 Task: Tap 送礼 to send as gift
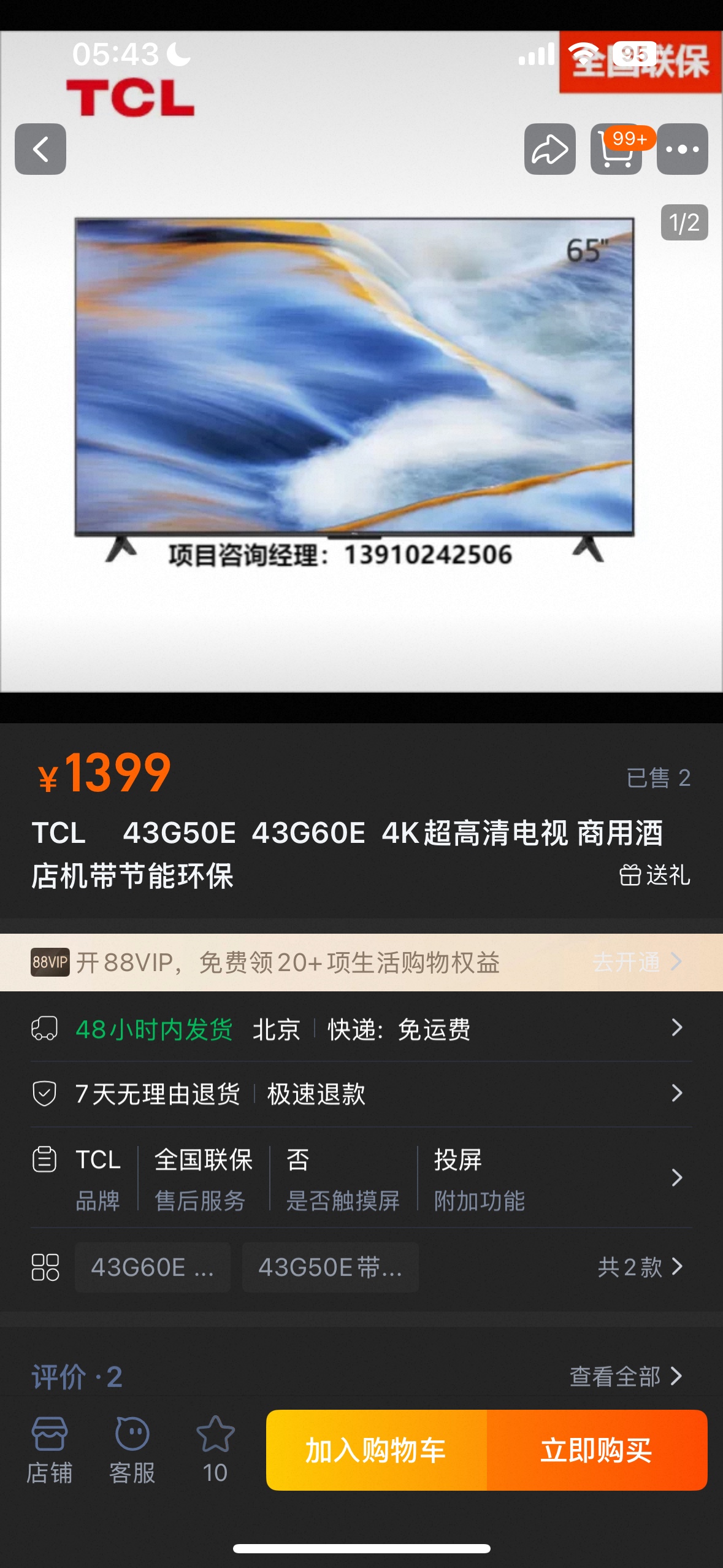click(655, 875)
